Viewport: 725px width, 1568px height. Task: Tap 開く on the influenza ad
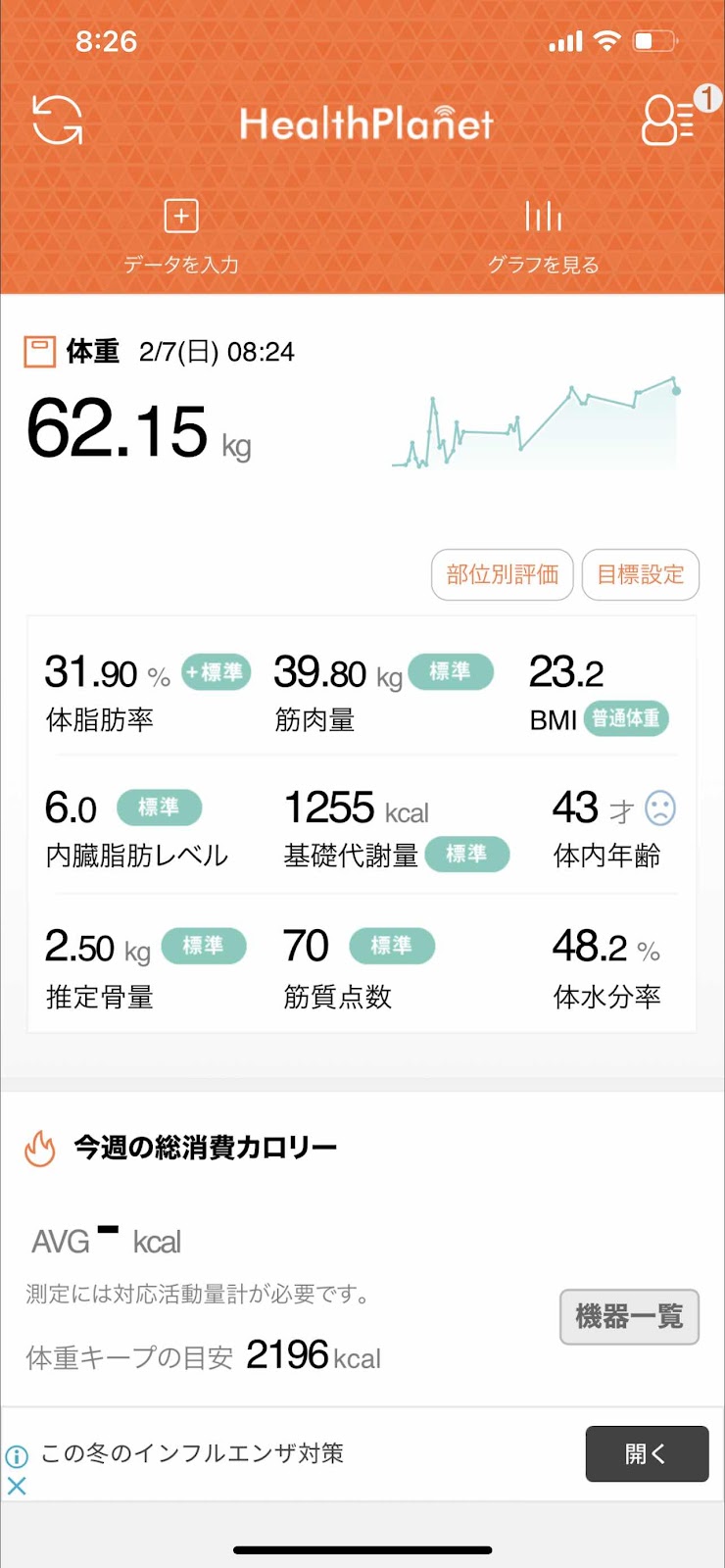[647, 1453]
